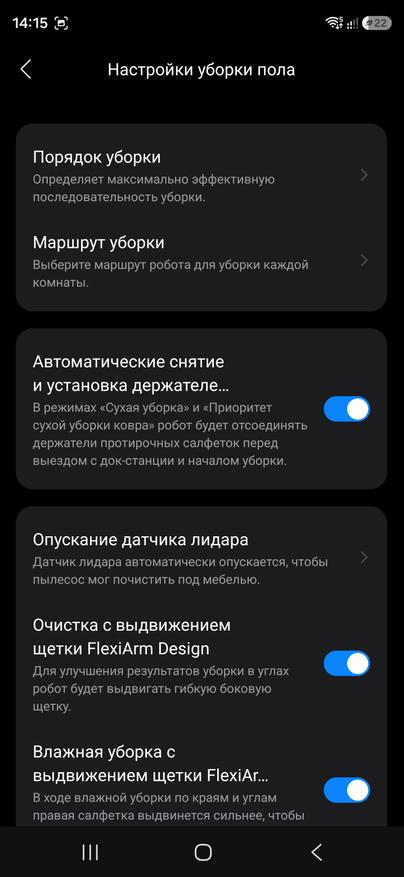Go back using the top-left arrow
This screenshot has width=404, height=877.
click(26, 70)
